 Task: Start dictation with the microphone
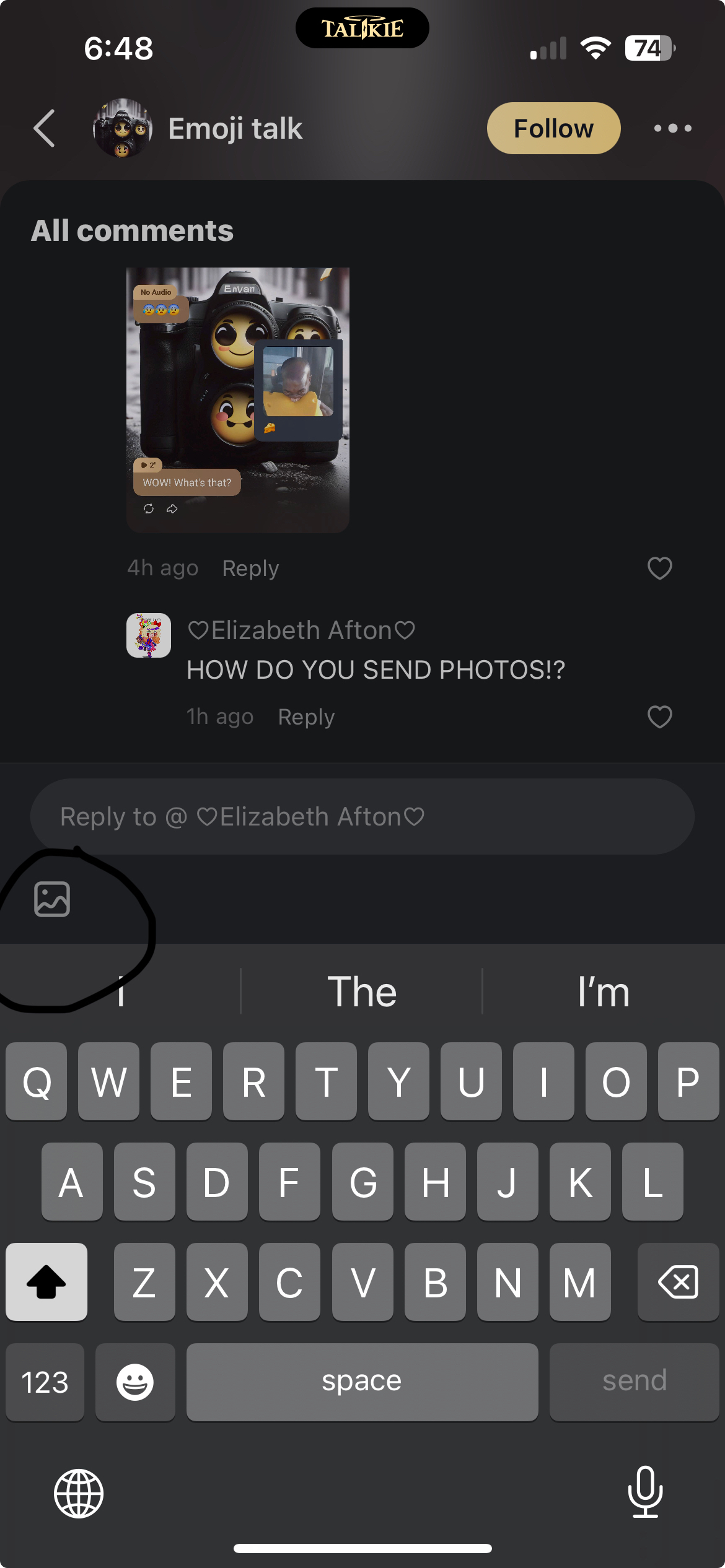click(645, 1492)
